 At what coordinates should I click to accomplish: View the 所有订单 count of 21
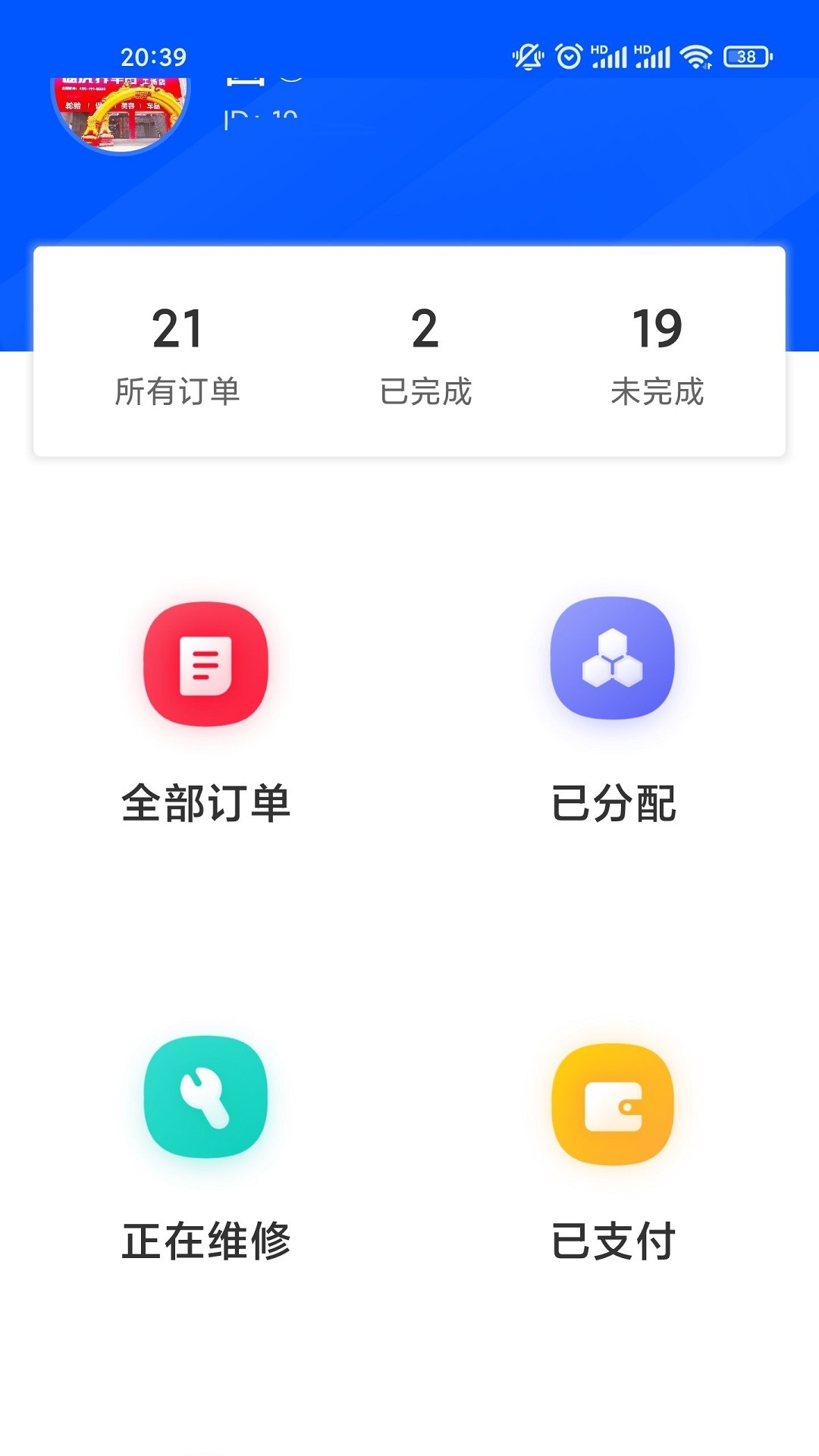tap(179, 329)
